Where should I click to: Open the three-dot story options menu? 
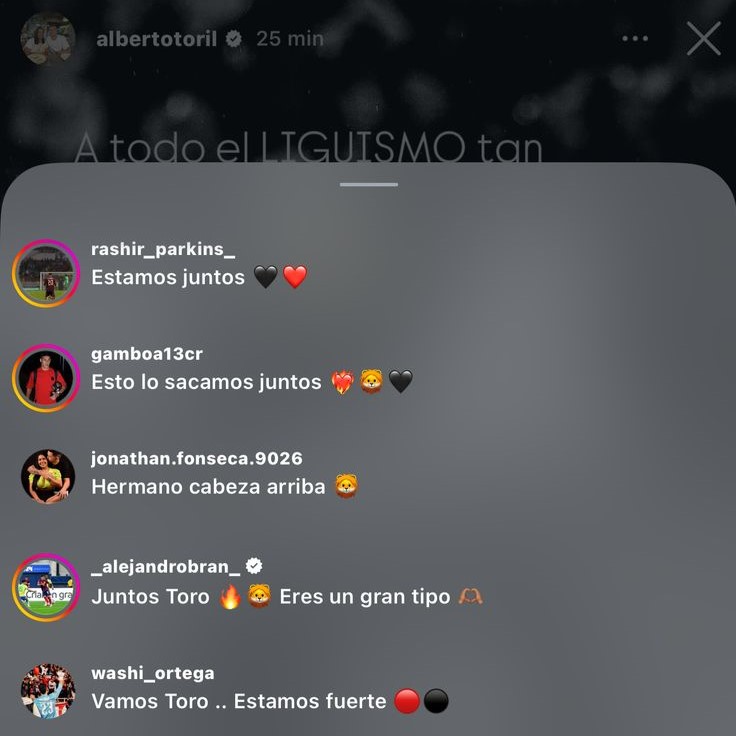(x=635, y=39)
